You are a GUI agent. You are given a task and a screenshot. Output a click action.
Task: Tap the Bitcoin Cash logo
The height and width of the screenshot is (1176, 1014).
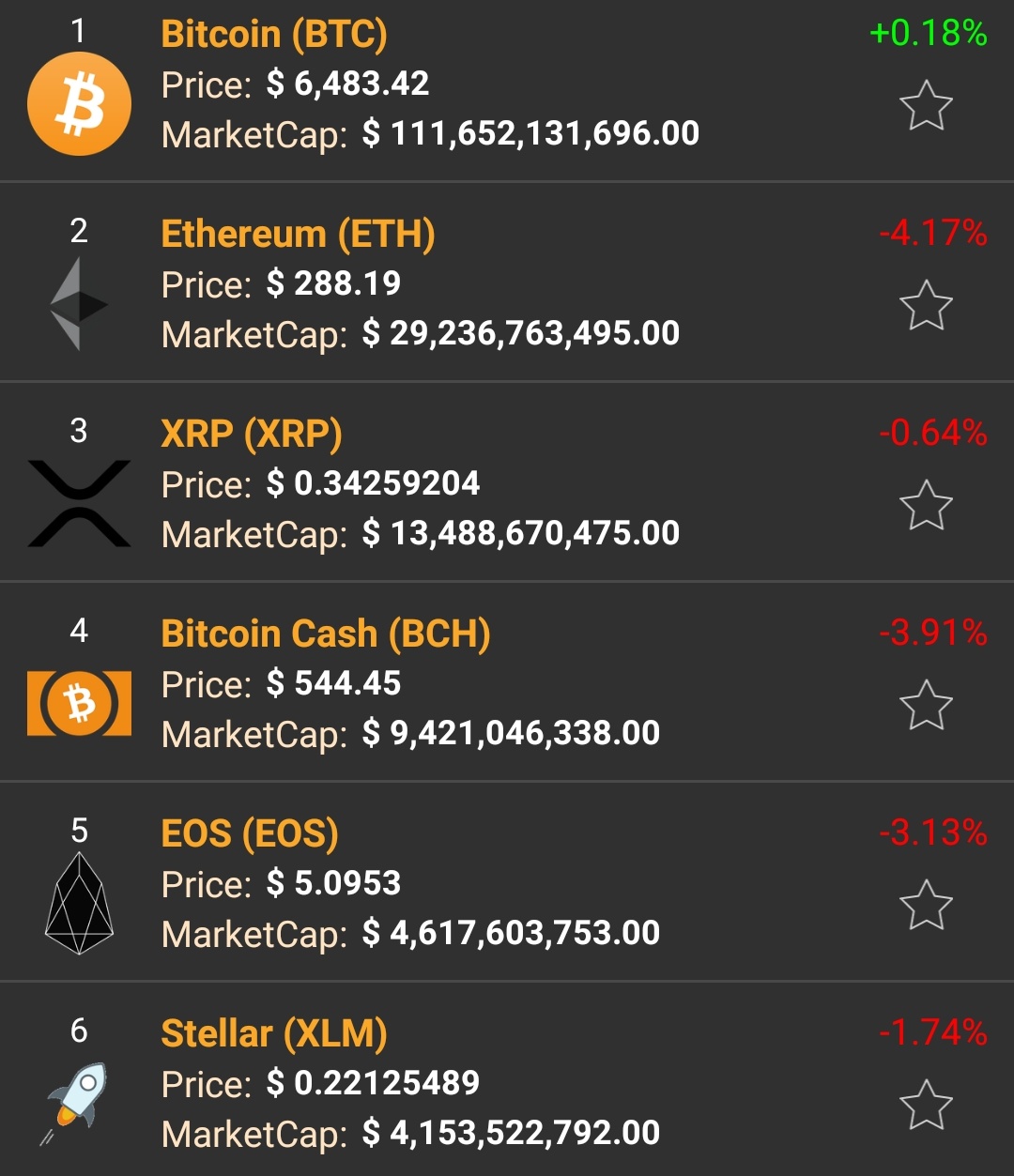(x=80, y=701)
